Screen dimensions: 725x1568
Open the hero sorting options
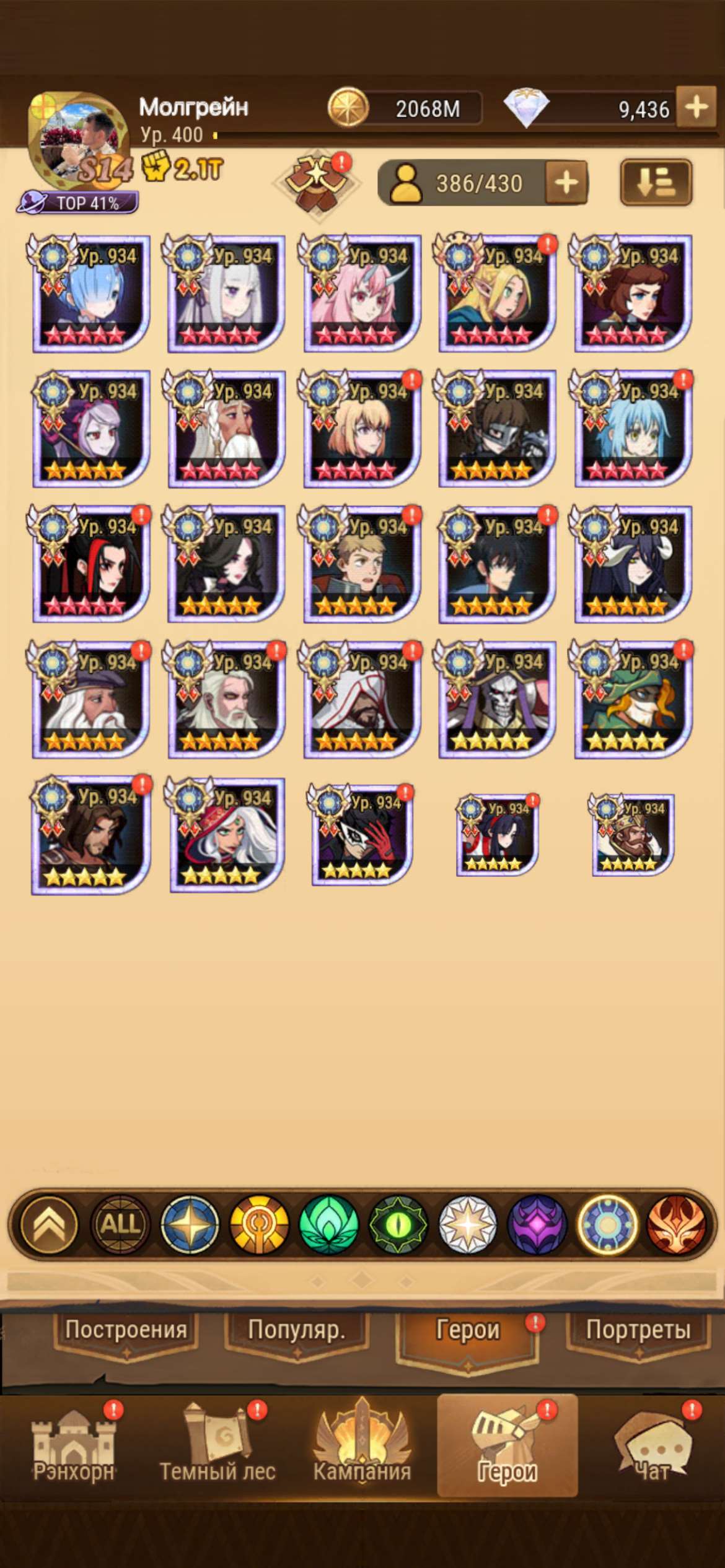[656, 183]
